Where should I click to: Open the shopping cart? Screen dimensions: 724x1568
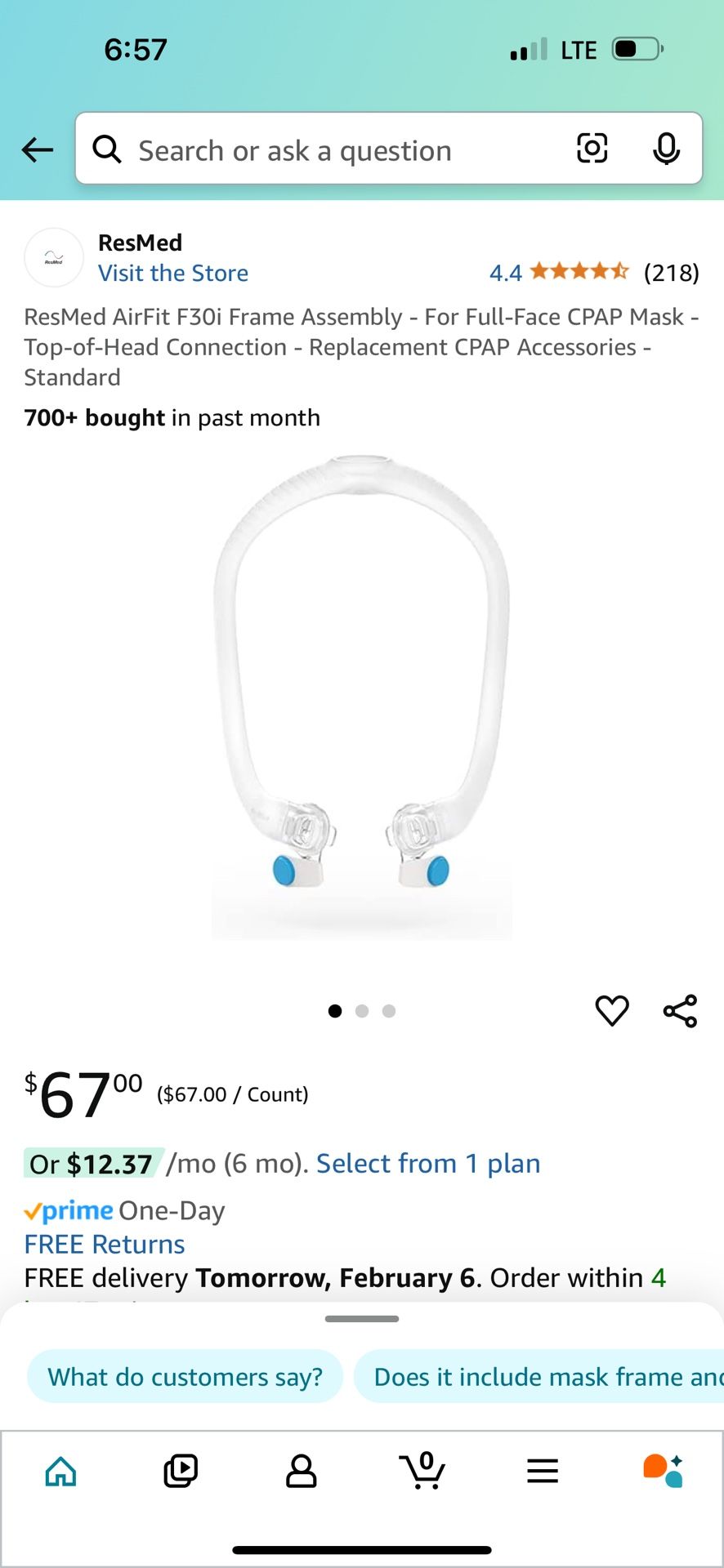click(422, 1472)
